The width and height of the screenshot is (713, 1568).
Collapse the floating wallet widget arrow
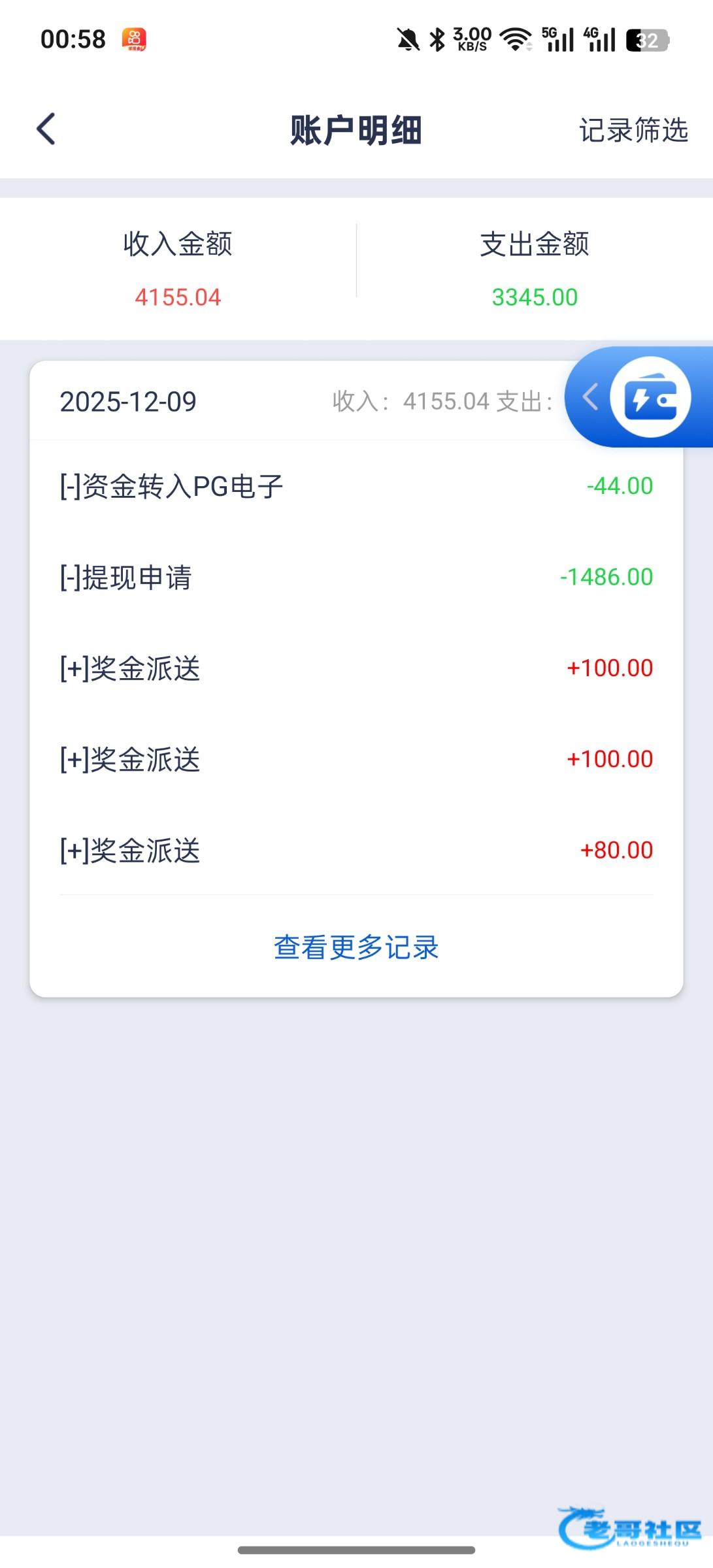[590, 397]
